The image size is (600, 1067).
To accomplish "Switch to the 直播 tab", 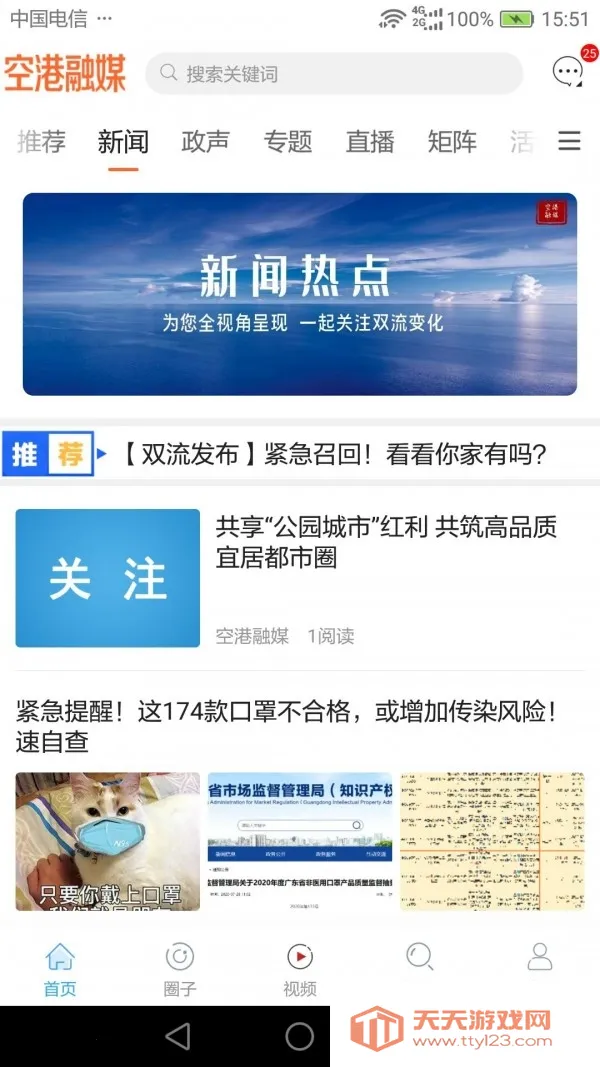I will [x=370, y=142].
